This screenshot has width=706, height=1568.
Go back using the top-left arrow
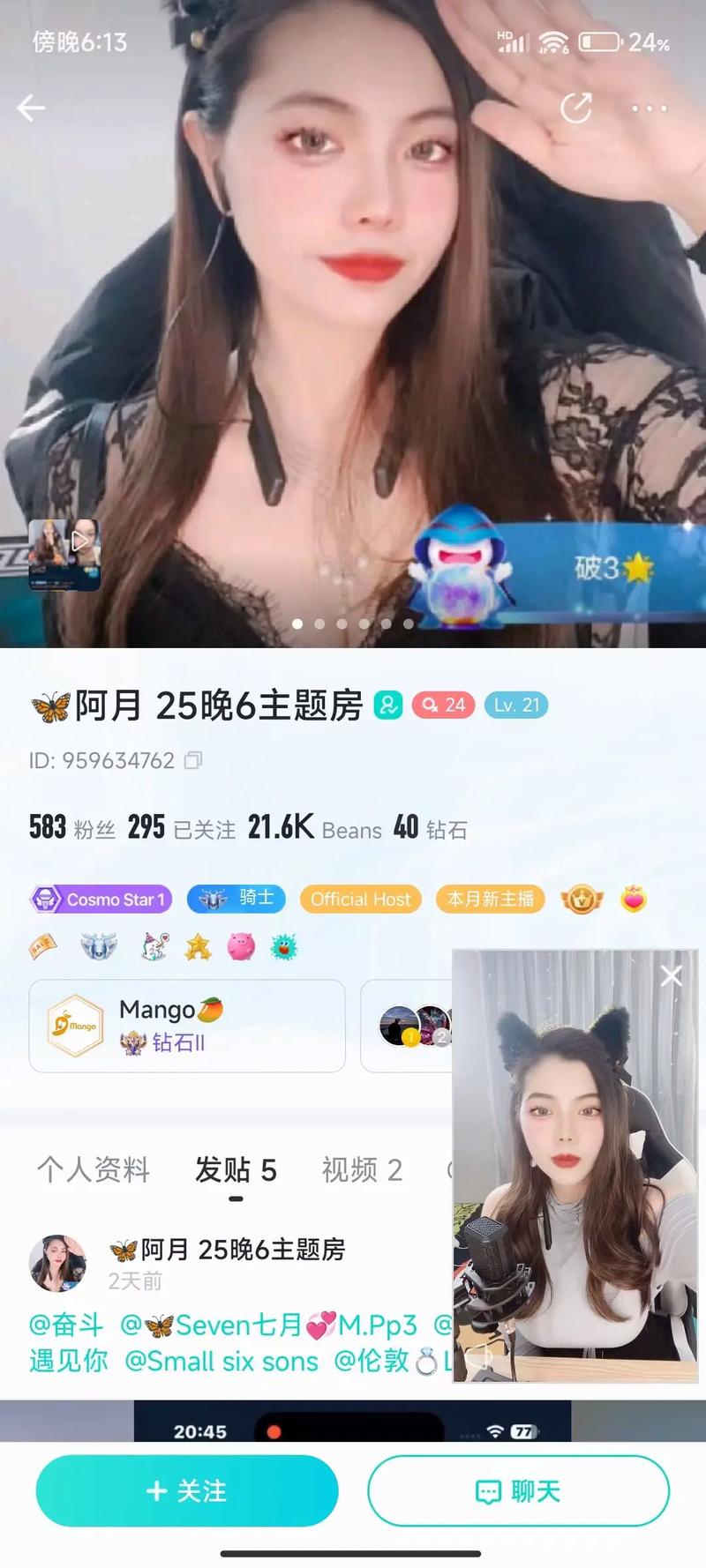(x=31, y=108)
